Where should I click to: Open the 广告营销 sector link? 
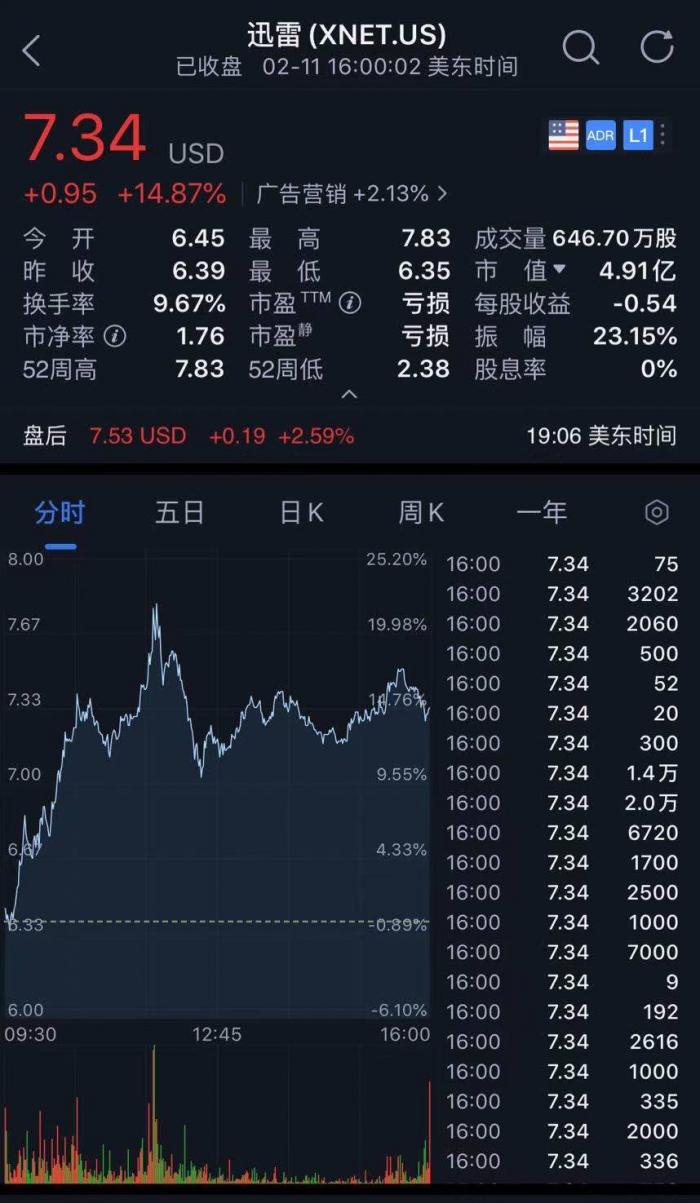pyautogui.click(x=351, y=193)
